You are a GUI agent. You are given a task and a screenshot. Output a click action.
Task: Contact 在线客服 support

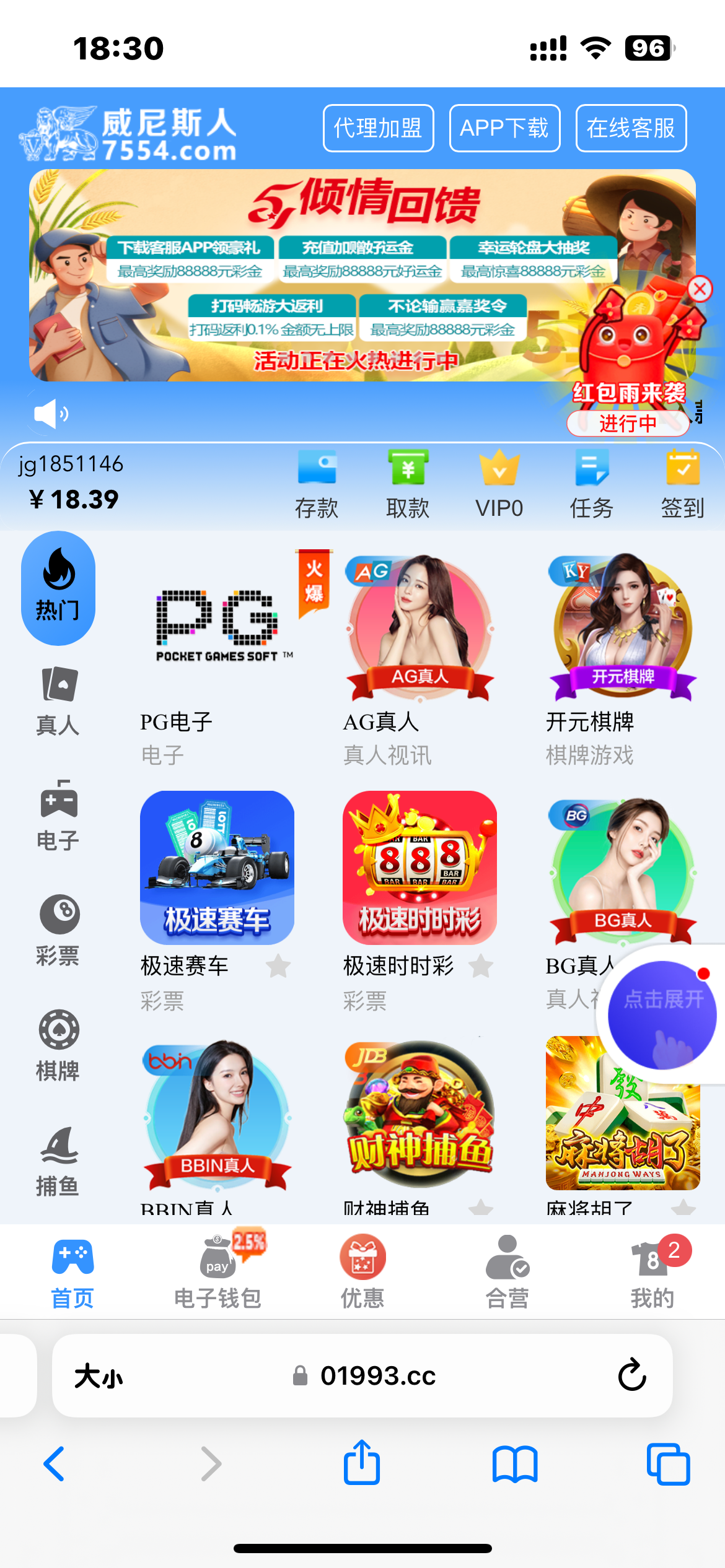coord(631,128)
